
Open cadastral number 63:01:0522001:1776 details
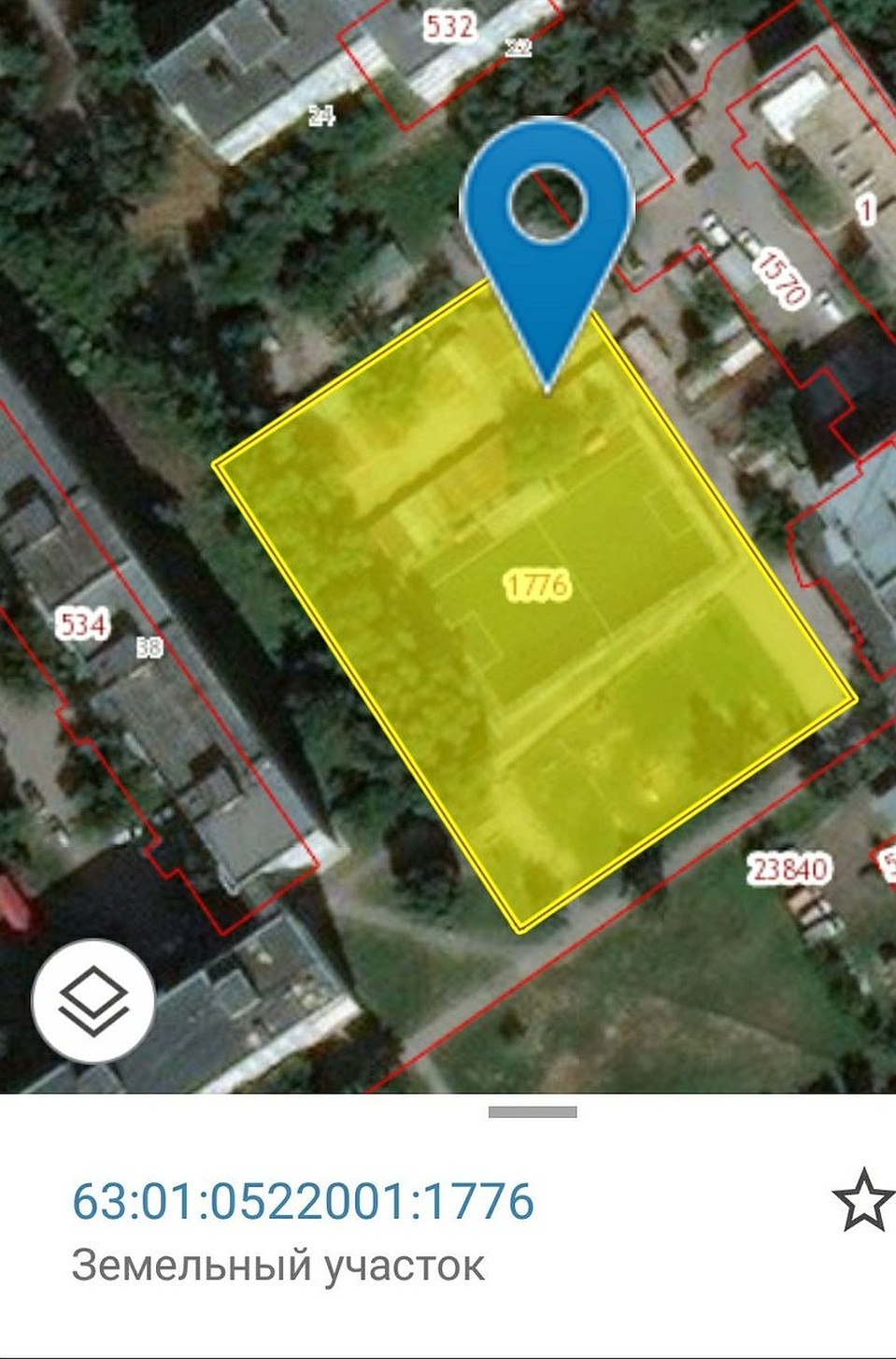pyautogui.click(x=303, y=1201)
